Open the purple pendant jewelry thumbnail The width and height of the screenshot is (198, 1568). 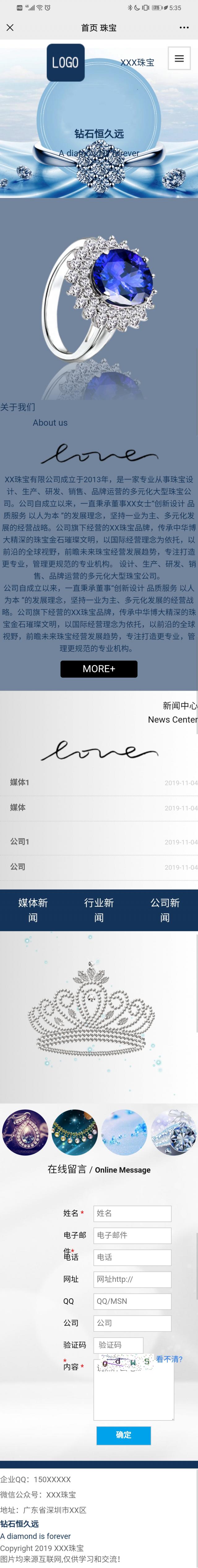(x=25, y=1133)
